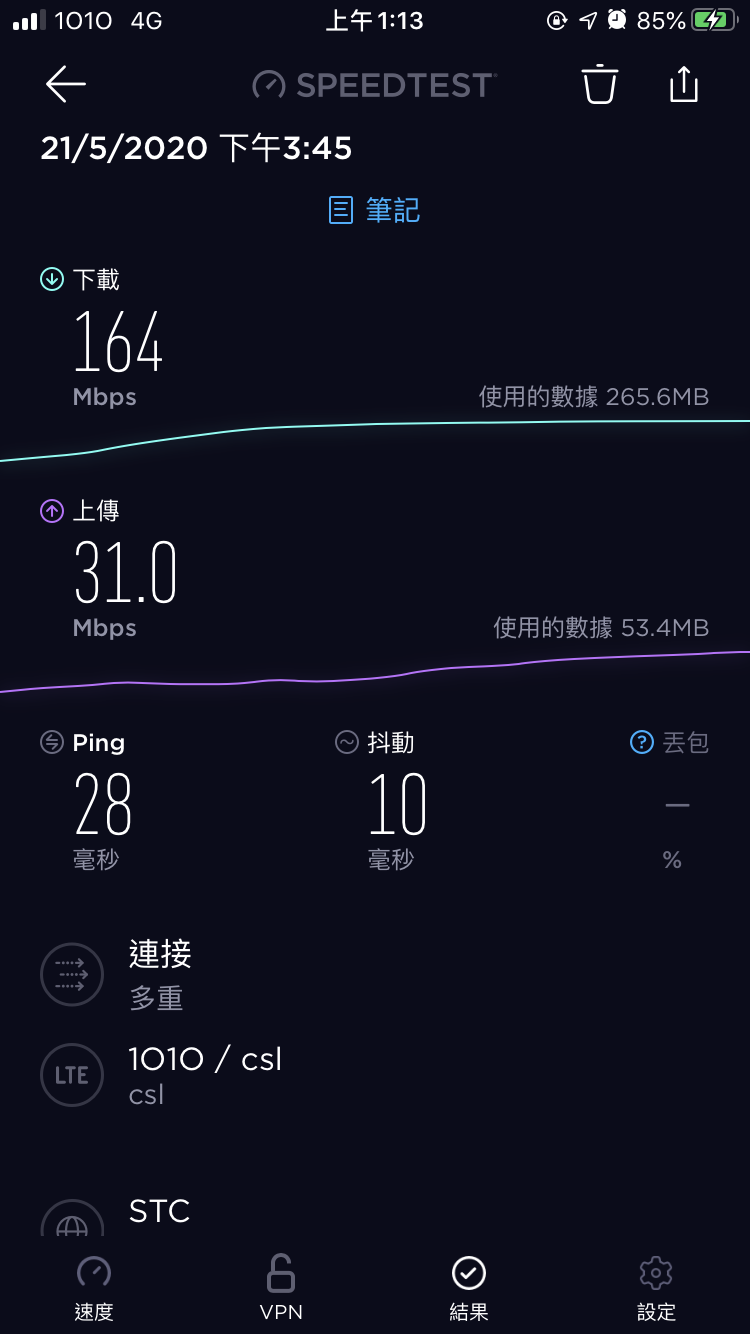Screen dimensions: 750x1334
Task: Delete this speed test result
Action: point(600,85)
